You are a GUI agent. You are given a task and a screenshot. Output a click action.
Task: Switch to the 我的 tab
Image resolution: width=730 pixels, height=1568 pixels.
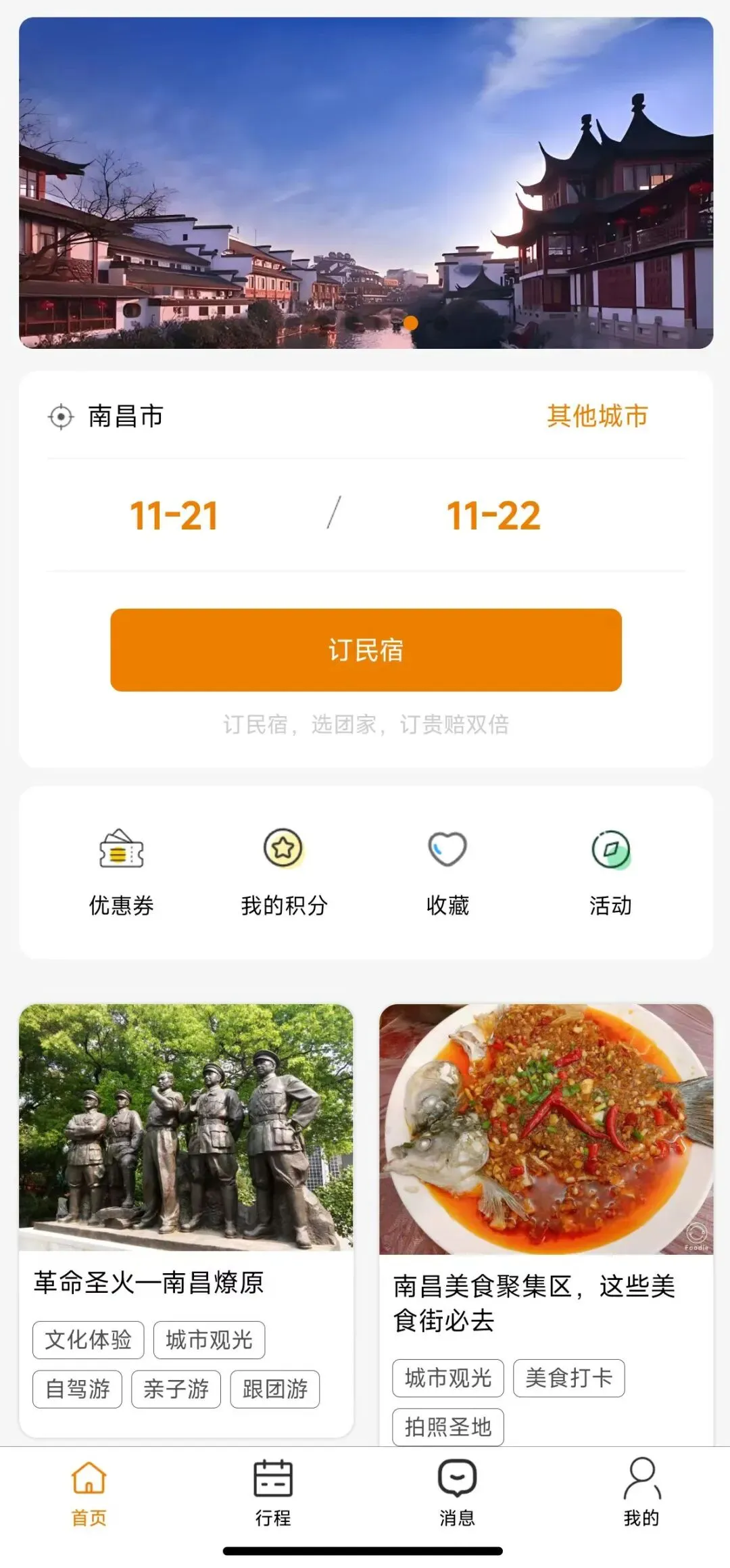coord(641,1492)
